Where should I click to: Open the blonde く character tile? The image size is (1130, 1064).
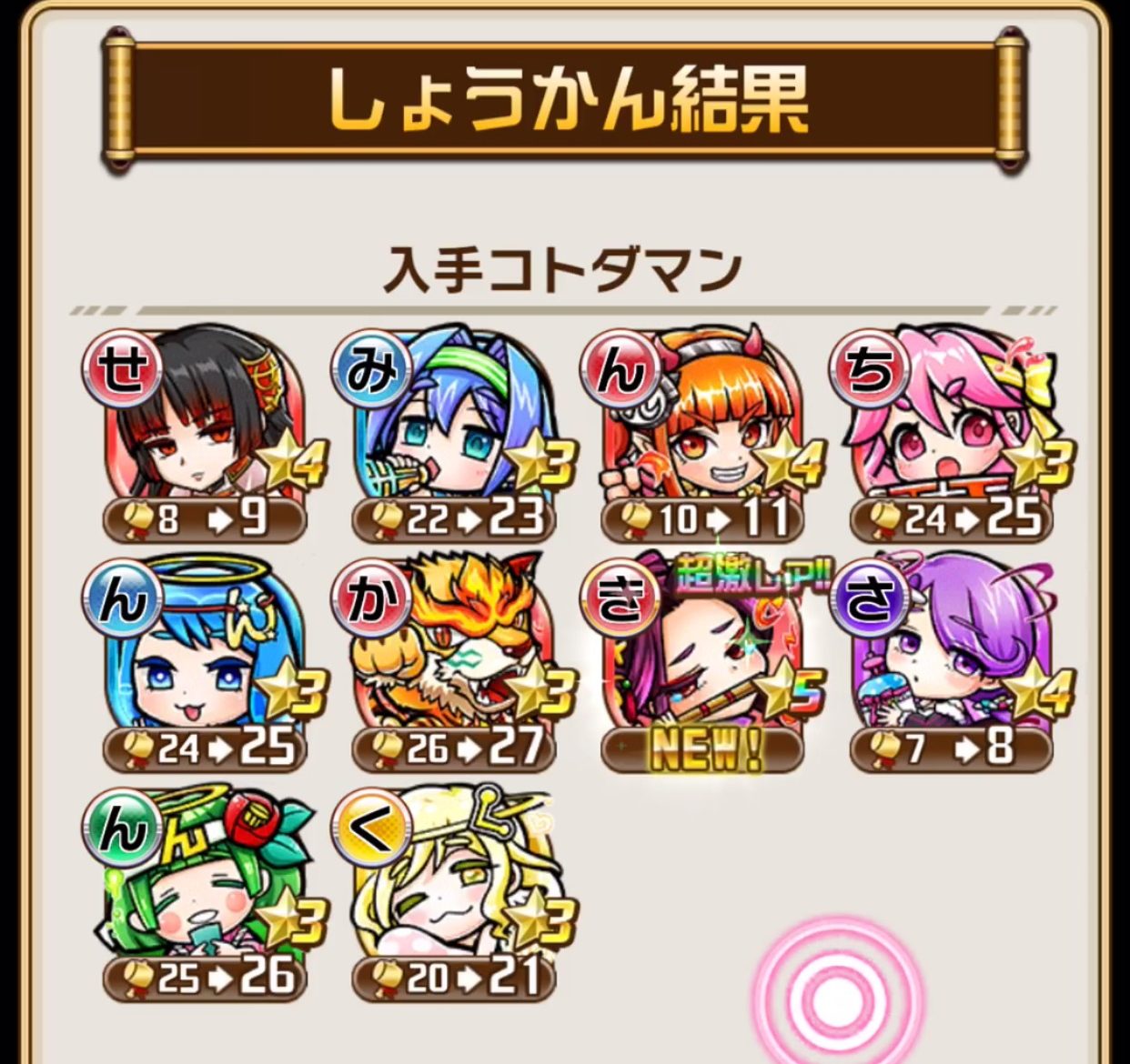point(452,887)
